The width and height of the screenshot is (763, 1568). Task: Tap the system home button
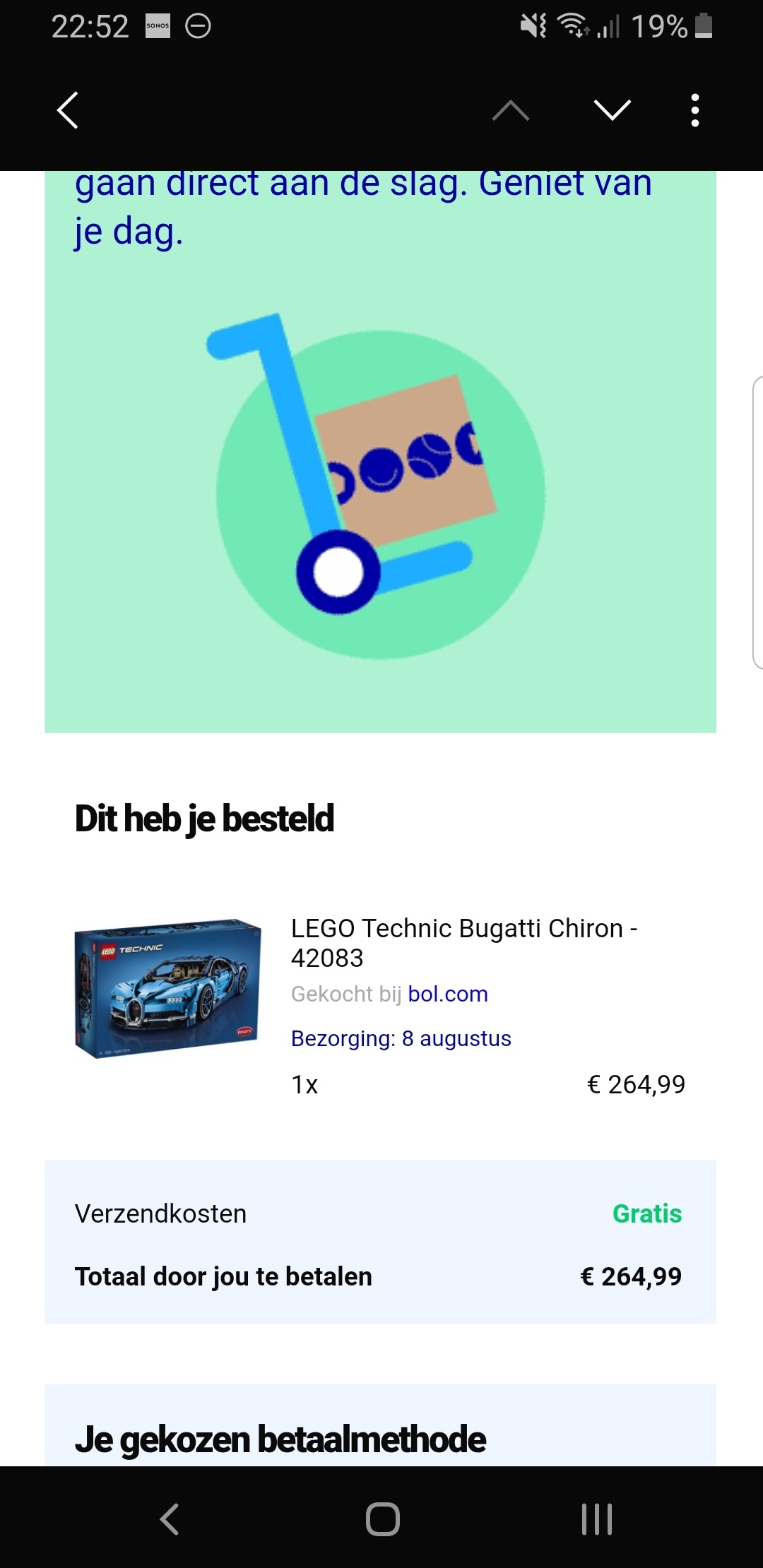[x=382, y=1519]
